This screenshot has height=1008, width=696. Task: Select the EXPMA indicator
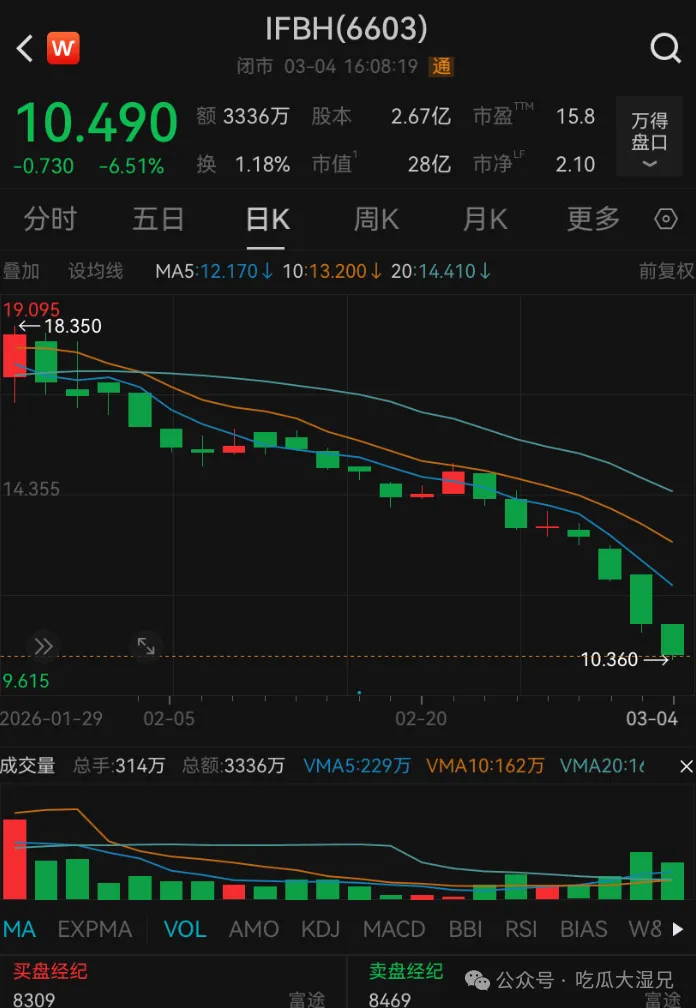coord(95,929)
